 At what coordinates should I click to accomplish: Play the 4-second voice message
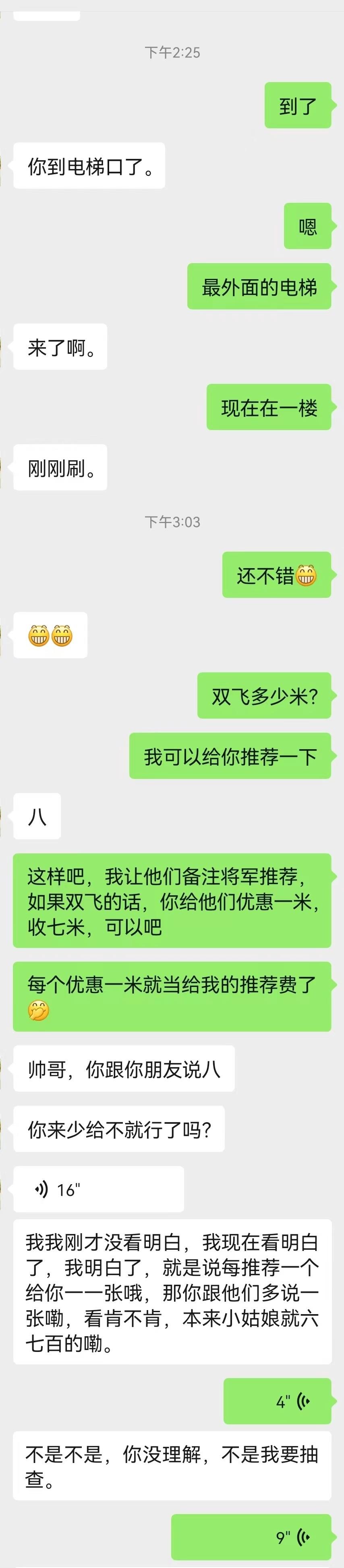[278, 1402]
